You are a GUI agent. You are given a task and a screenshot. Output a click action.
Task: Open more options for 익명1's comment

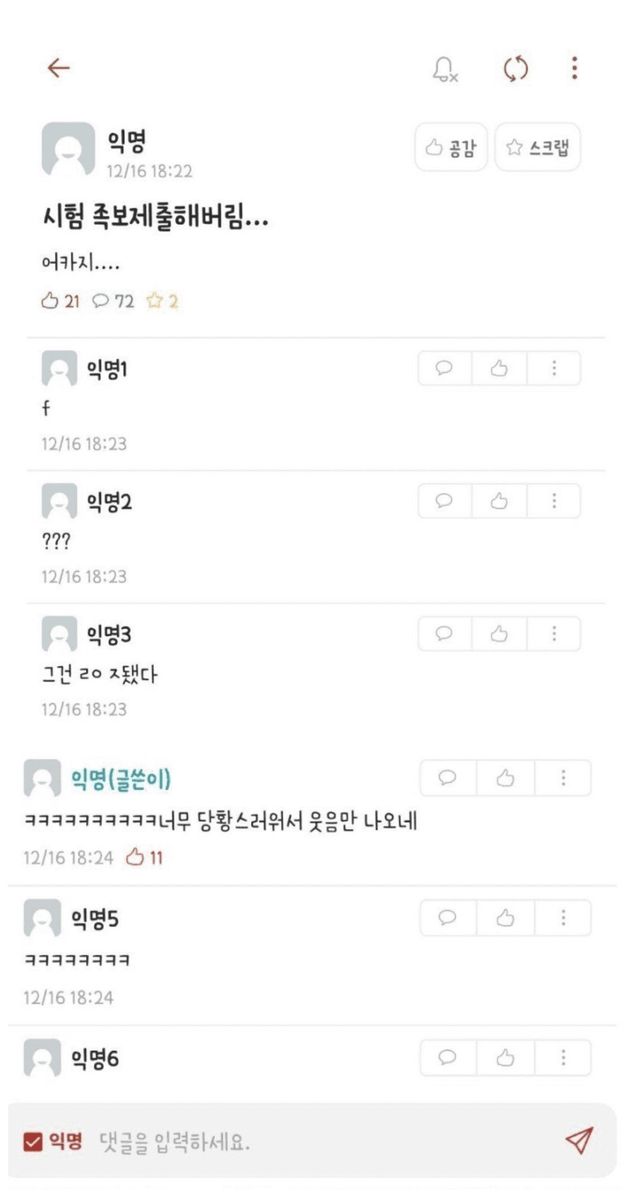pos(553,368)
